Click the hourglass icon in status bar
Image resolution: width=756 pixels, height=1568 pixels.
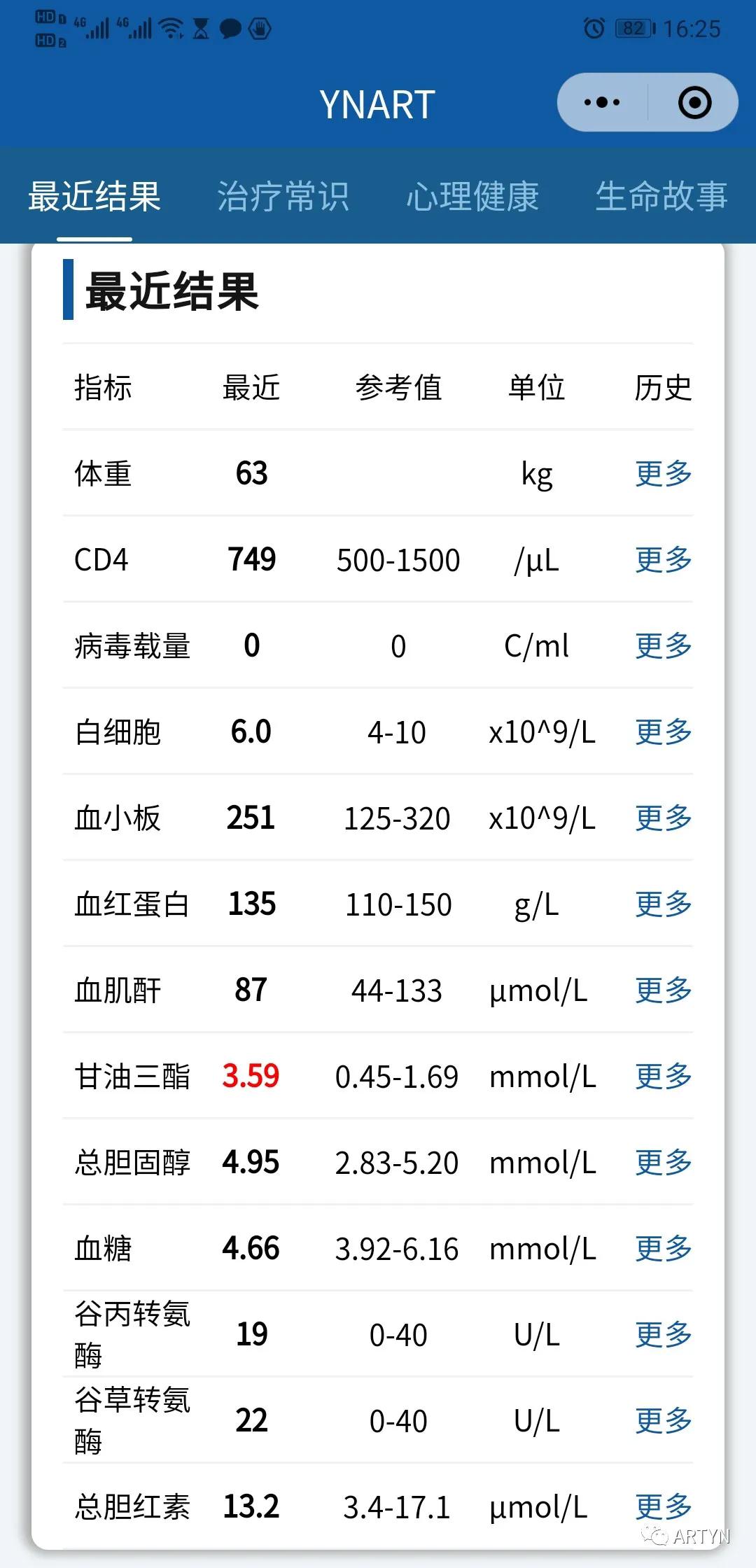tap(202, 28)
